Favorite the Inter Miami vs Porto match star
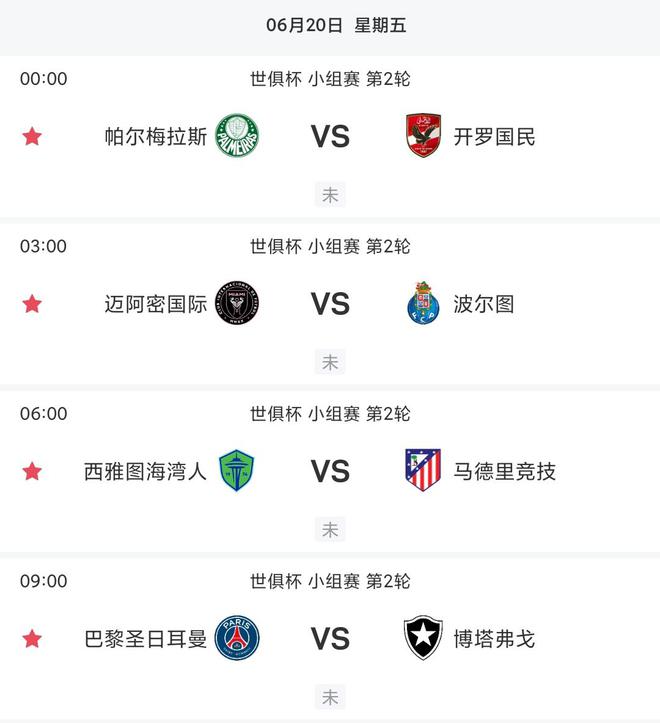 pyautogui.click(x=32, y=303)
